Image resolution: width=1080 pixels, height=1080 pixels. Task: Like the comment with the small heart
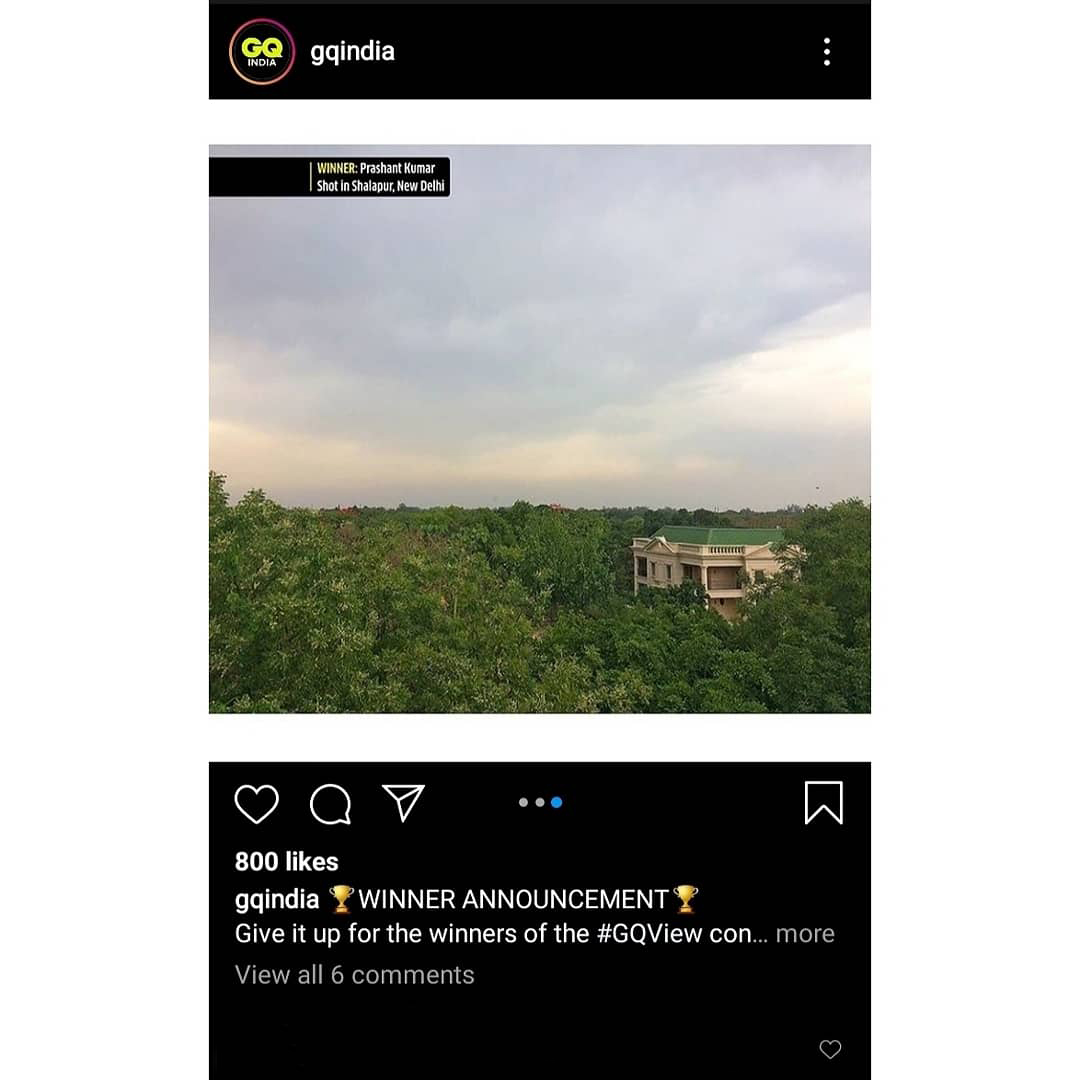[x=830, y=1049]
